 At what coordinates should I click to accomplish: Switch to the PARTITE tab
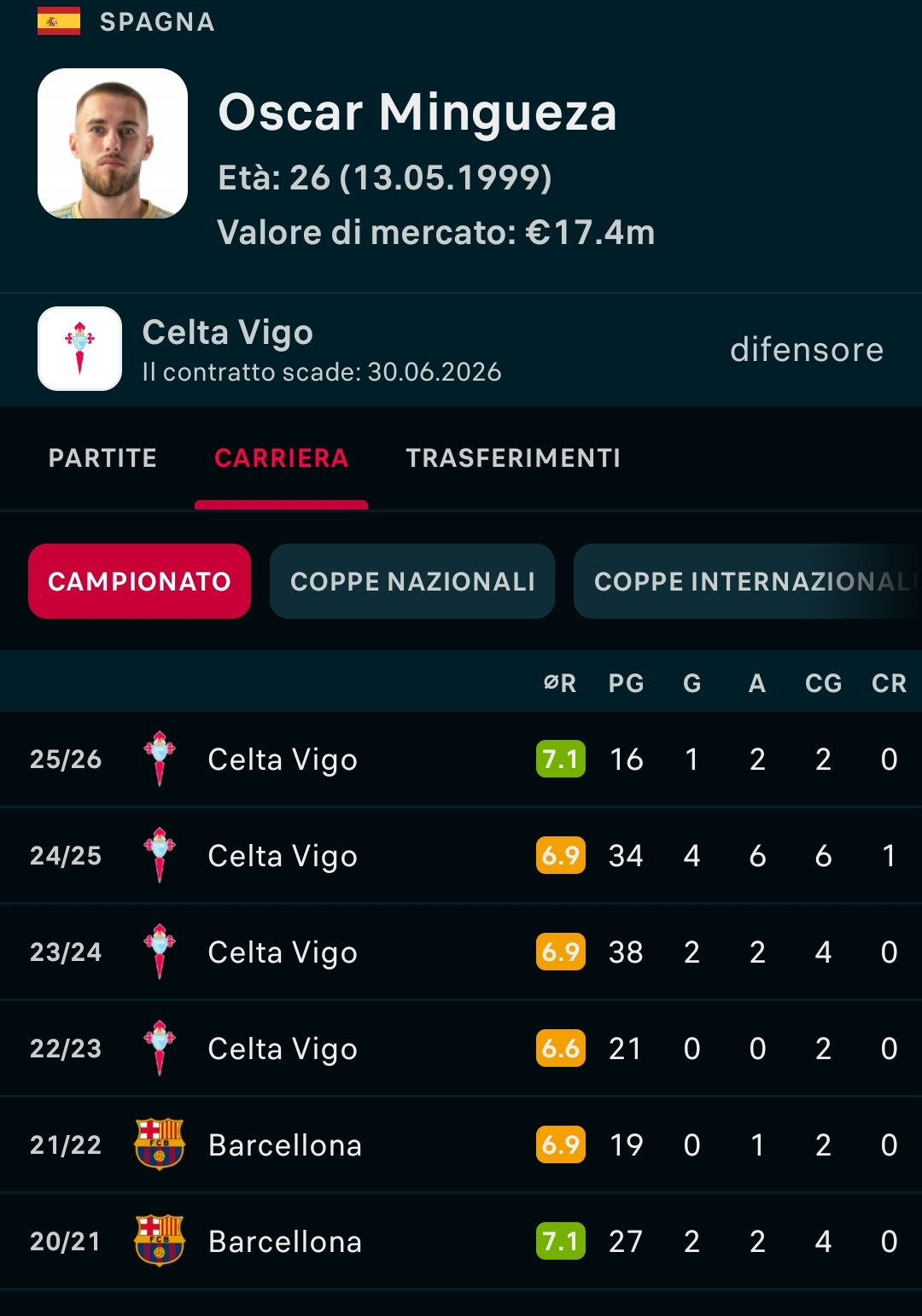(x=102, y=458)
